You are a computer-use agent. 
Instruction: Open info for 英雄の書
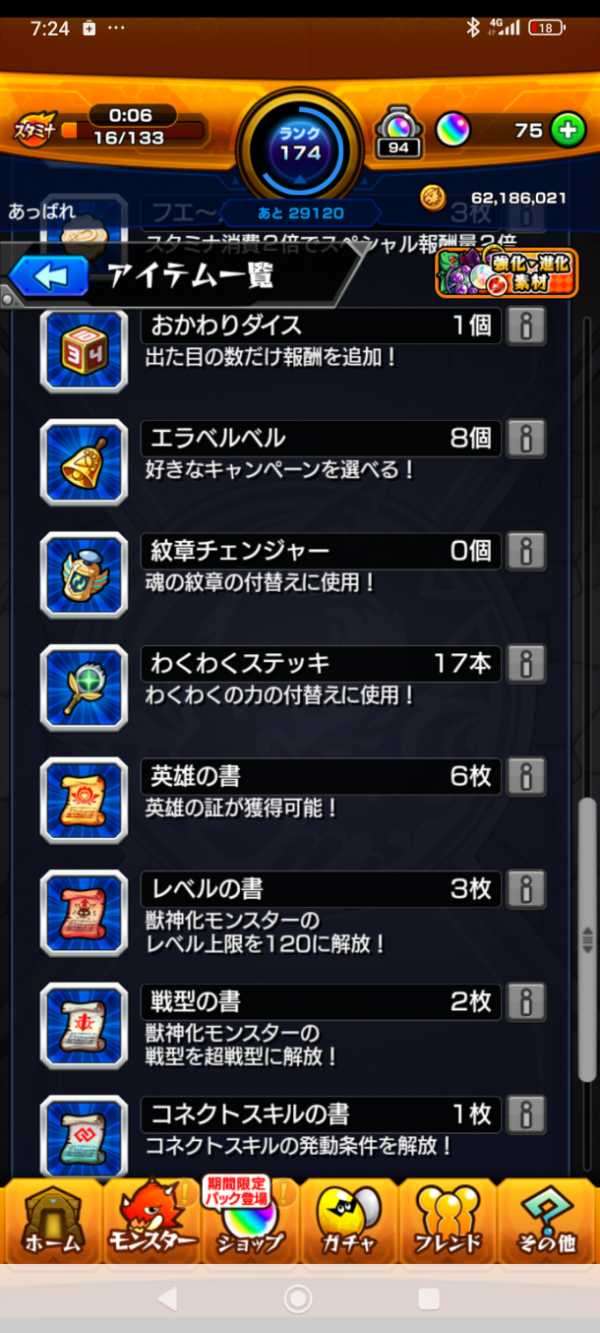526,776
